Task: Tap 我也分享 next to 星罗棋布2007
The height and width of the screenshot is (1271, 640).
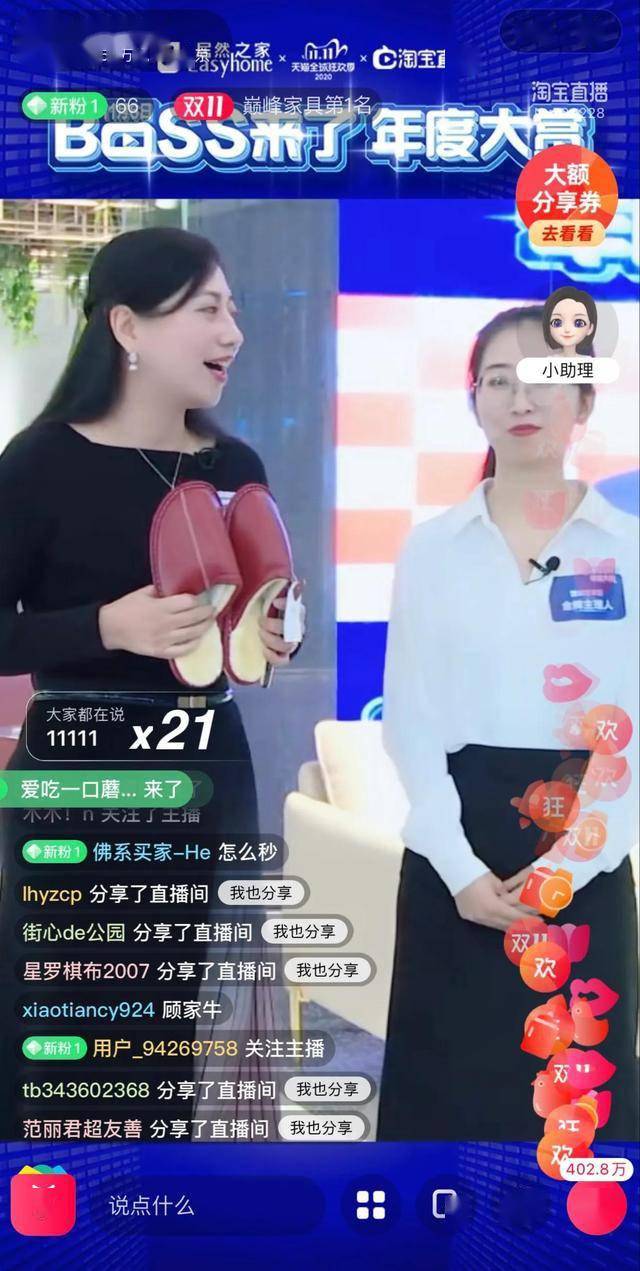Action: tap(327, 970)
